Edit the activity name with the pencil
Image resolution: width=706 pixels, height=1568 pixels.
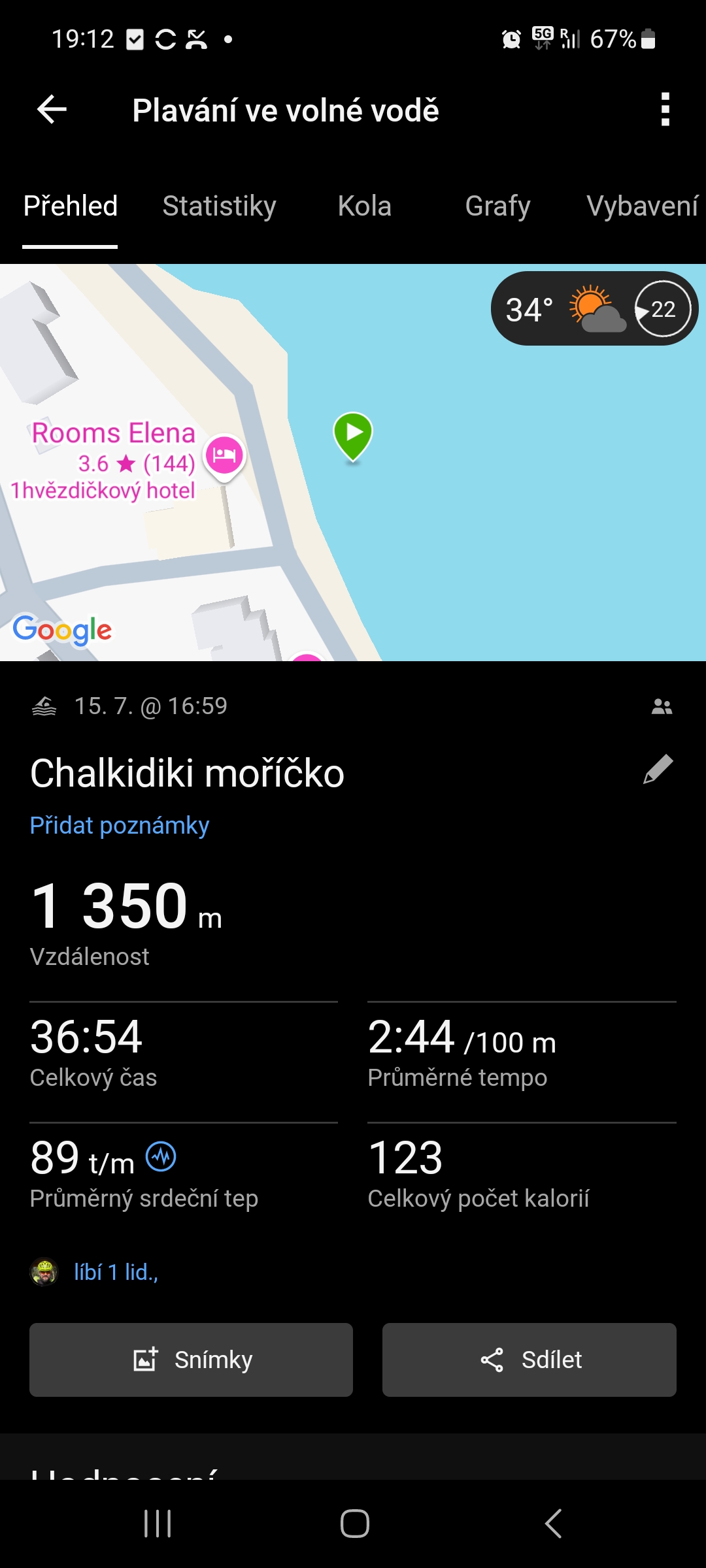click(658, 769)
